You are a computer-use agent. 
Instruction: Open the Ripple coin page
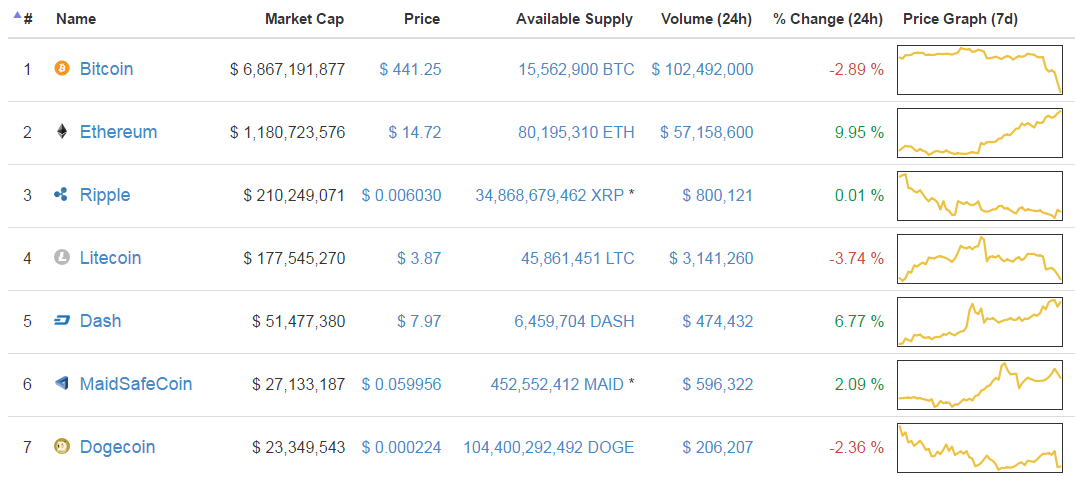[x=105, y=195]
